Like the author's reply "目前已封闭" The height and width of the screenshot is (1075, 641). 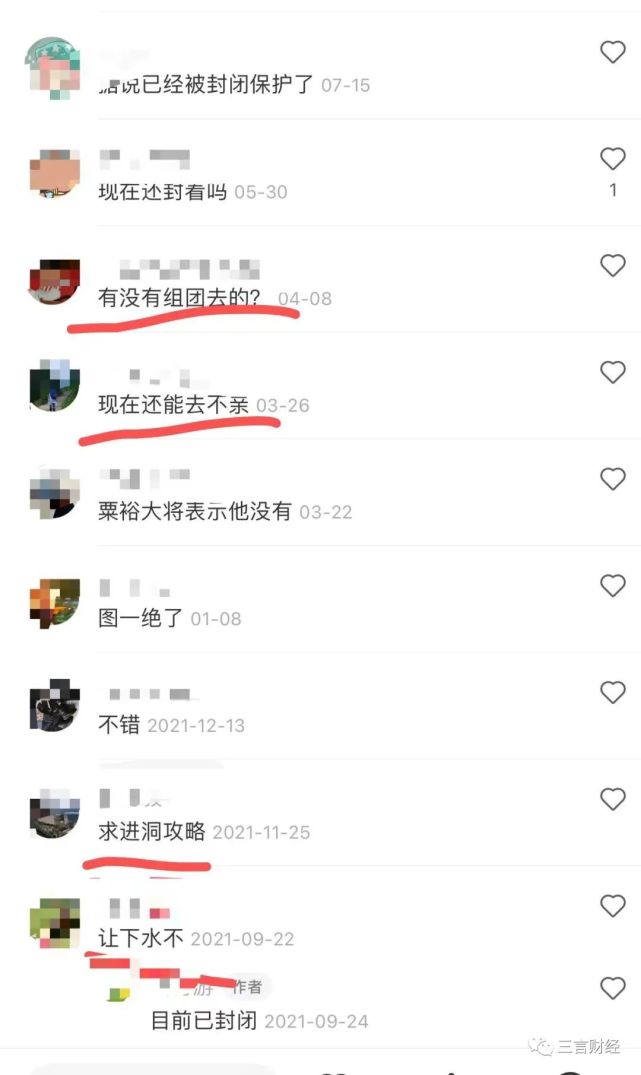[x=612, y=989]
